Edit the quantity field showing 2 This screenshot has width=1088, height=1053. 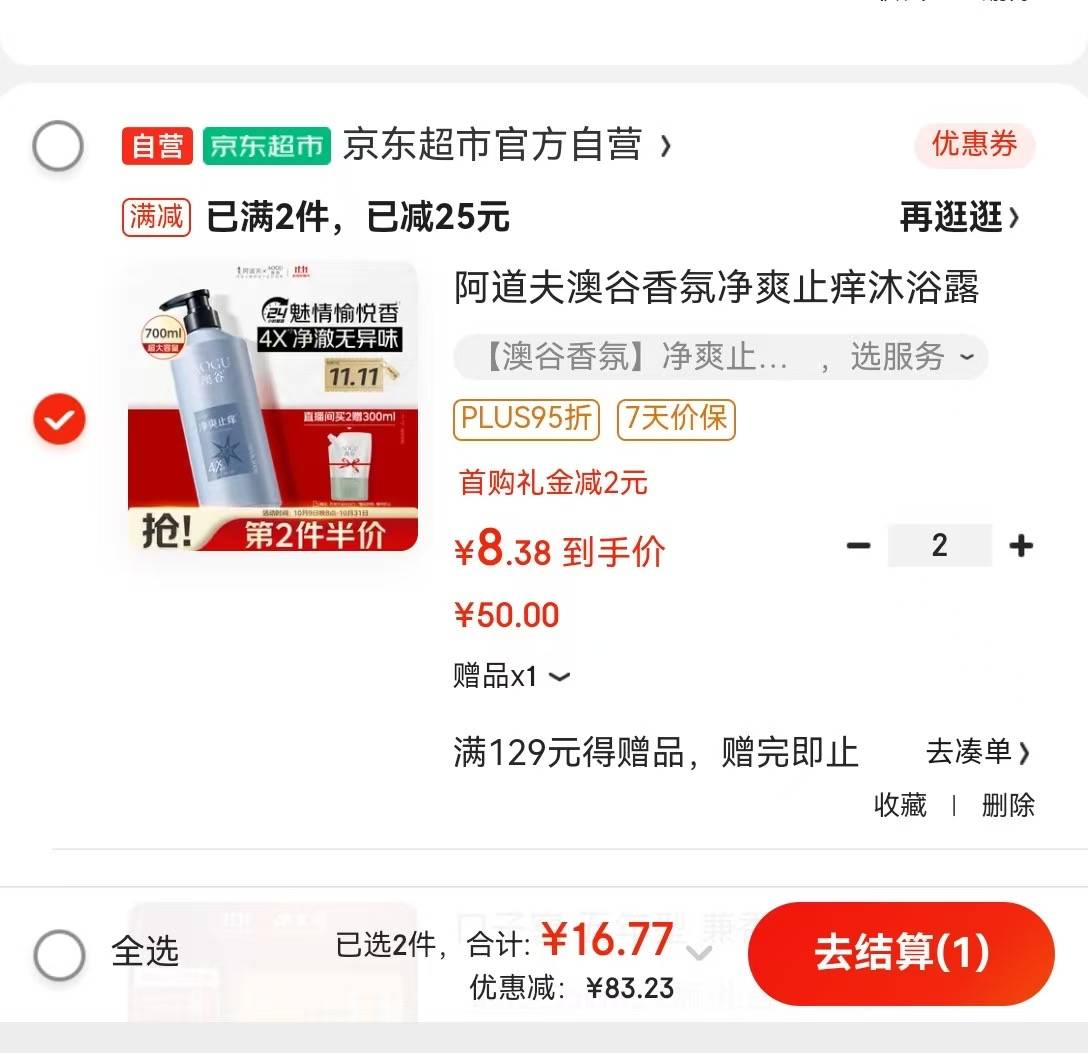[x=939, y=546]
